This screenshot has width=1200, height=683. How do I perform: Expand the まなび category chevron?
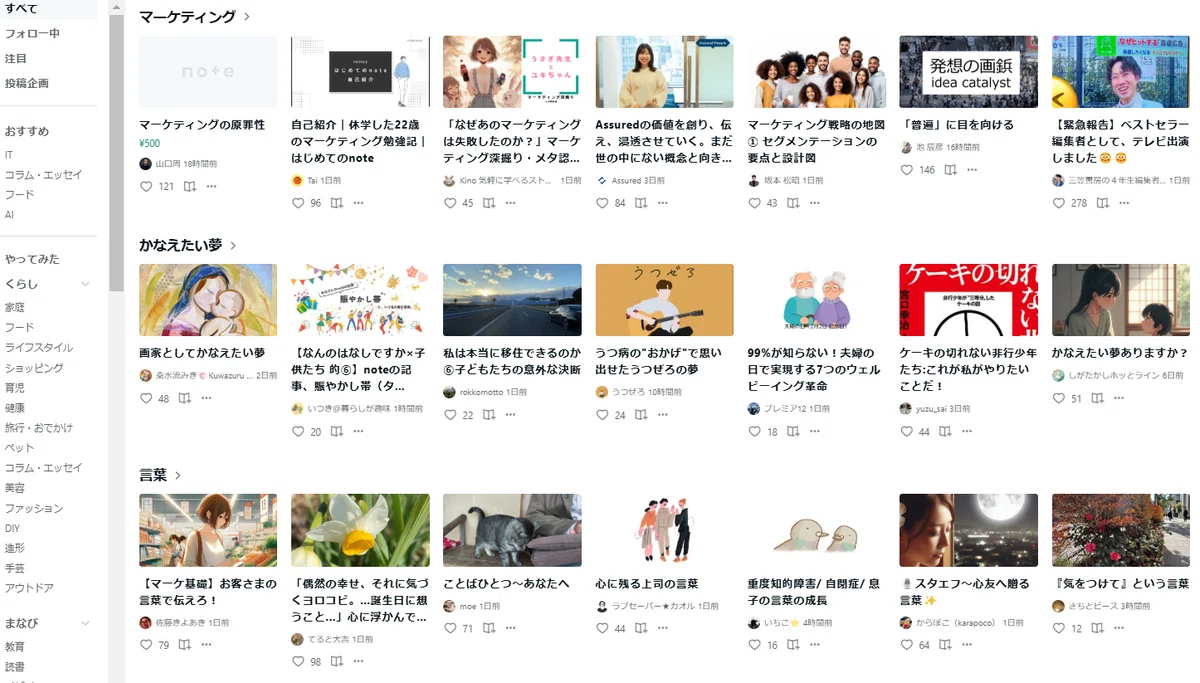click(x=85, y=623)
